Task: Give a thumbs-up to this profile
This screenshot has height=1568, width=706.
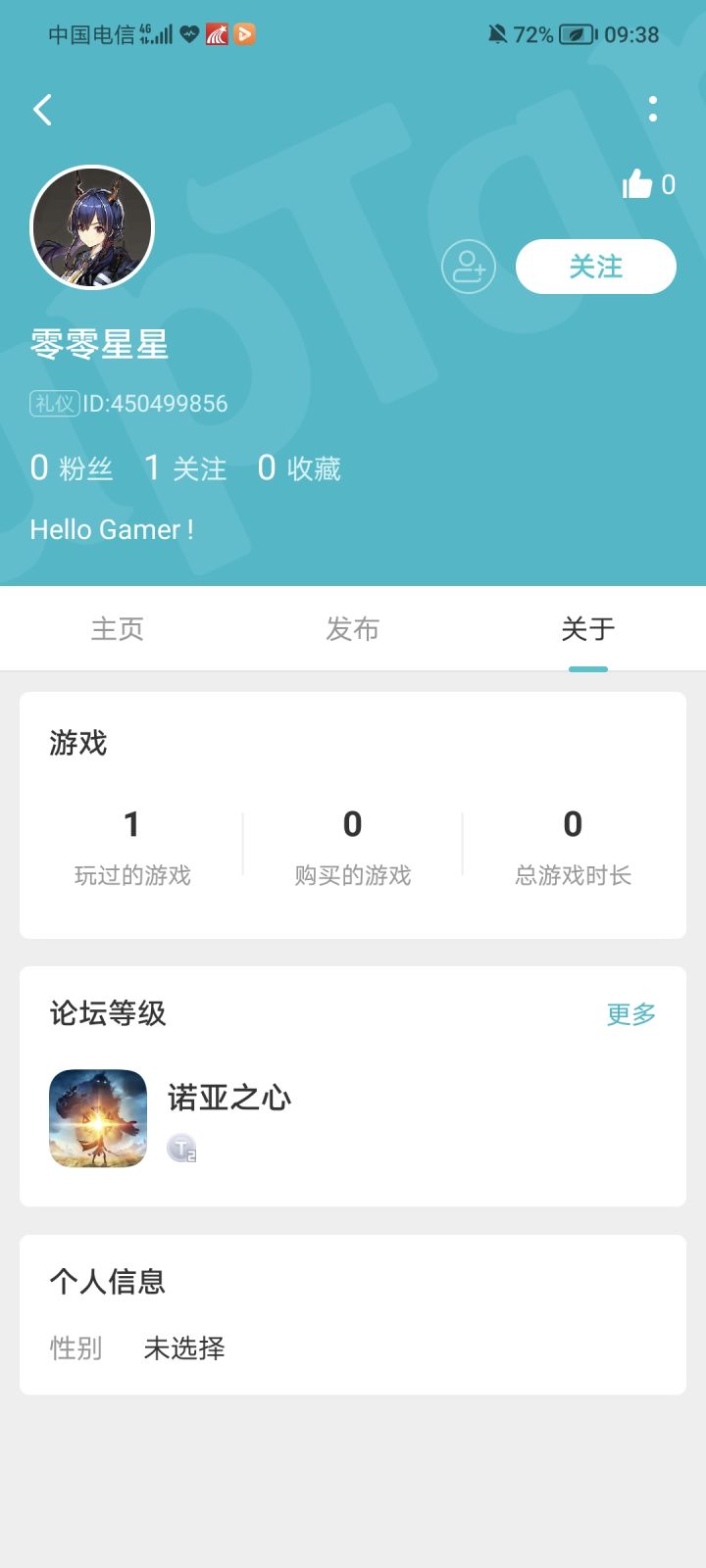Action: pos(638,184)
